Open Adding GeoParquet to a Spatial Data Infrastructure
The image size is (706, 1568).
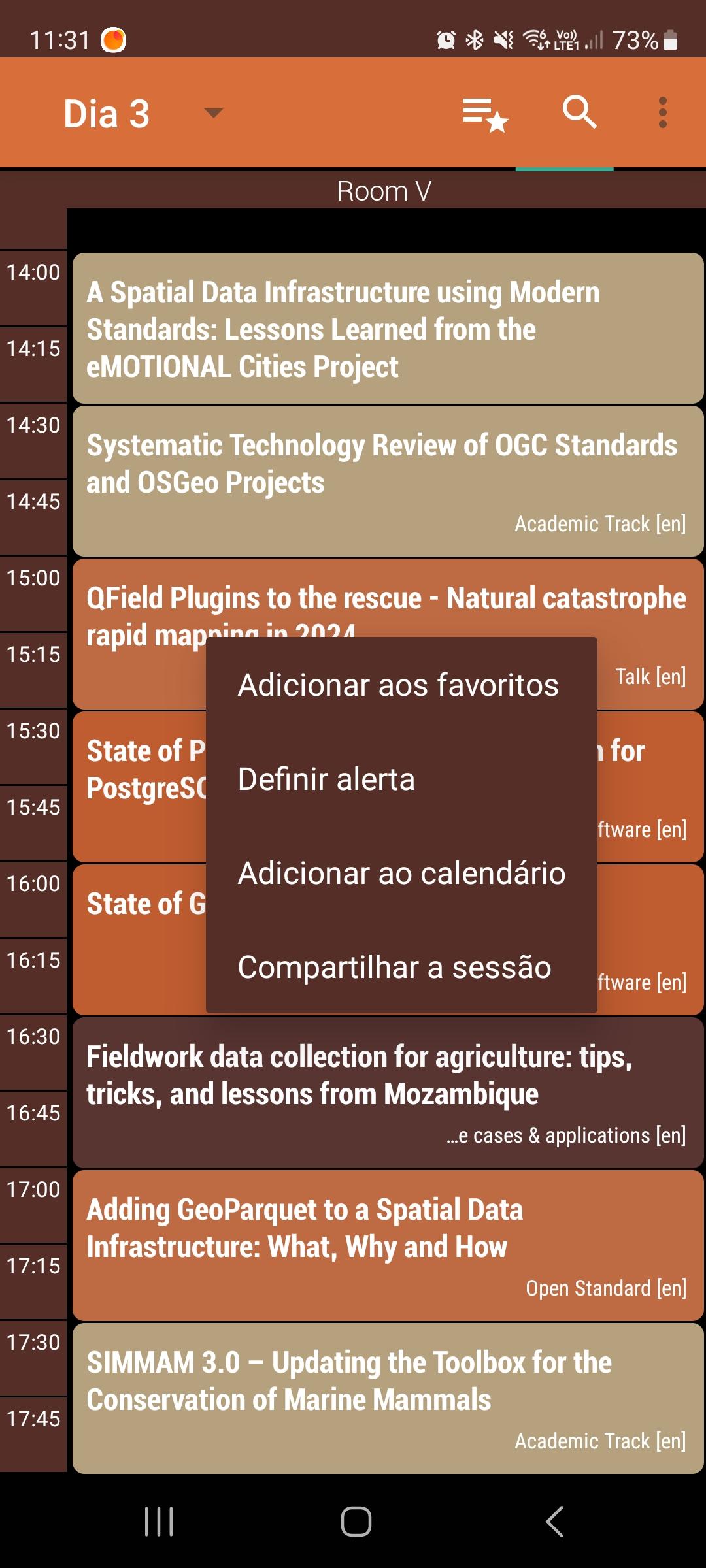[388, 1246]
